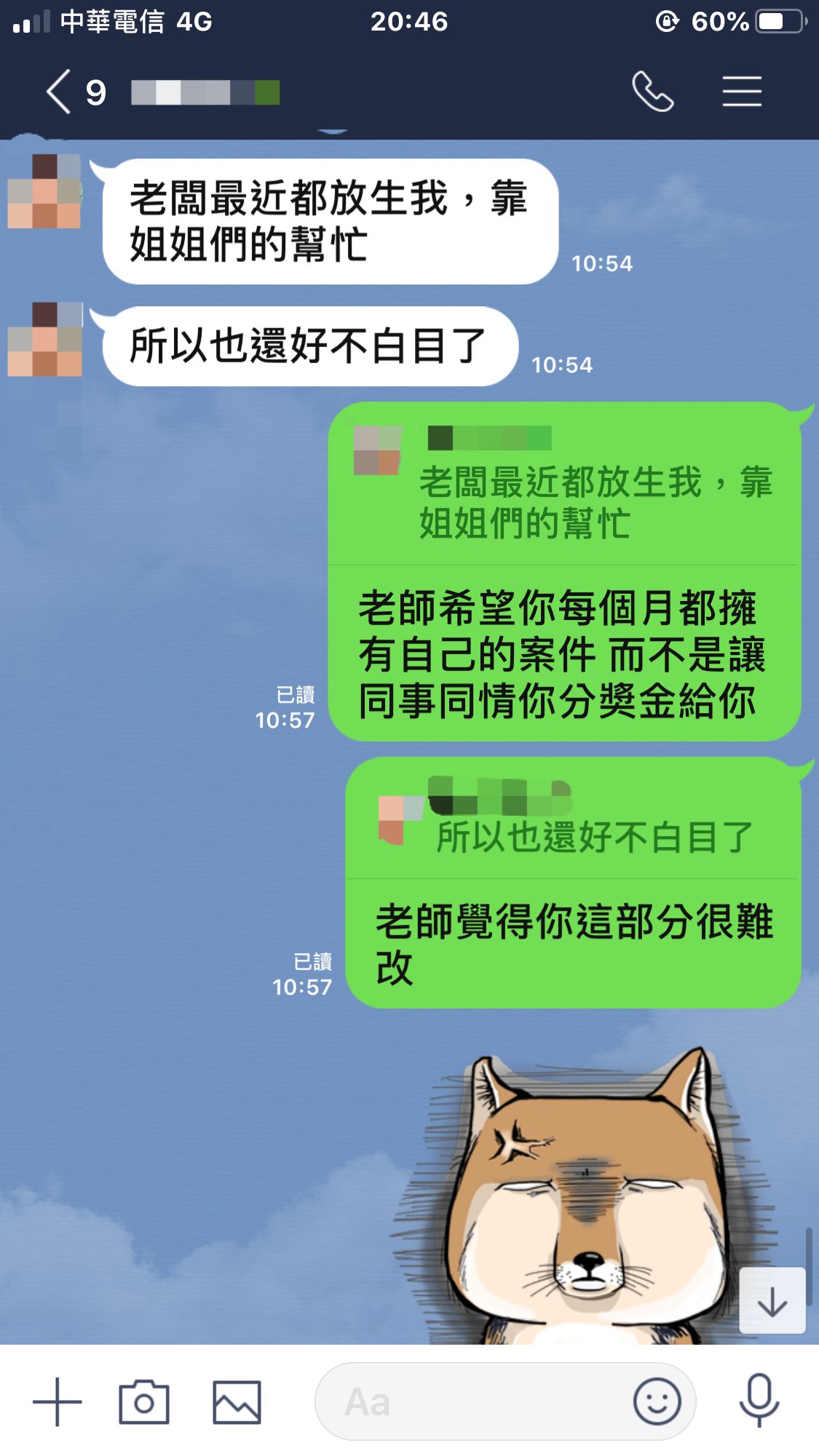Open the plus attachment menu
819x1456 pixels.
[x=57, y=1401]
